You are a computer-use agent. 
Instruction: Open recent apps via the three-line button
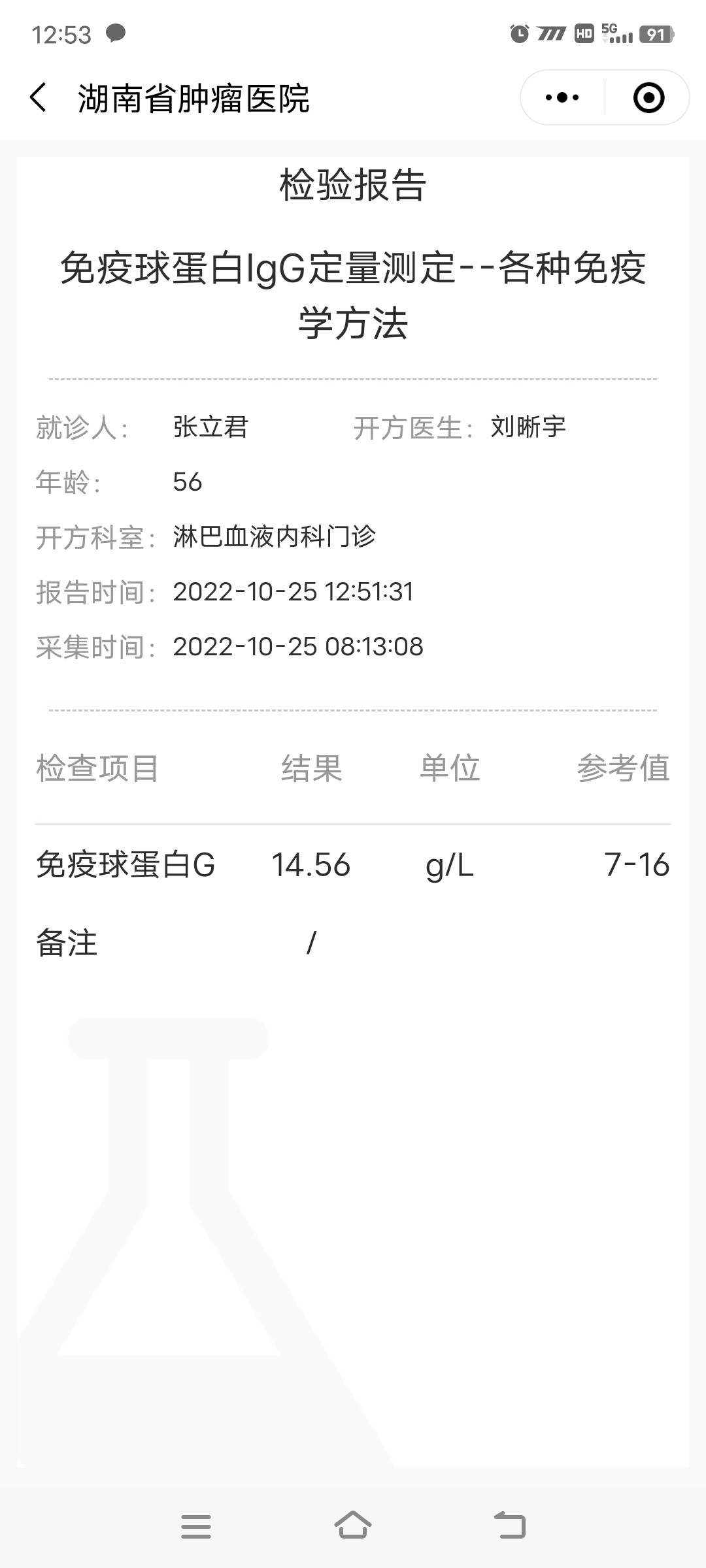[196, 1526]
